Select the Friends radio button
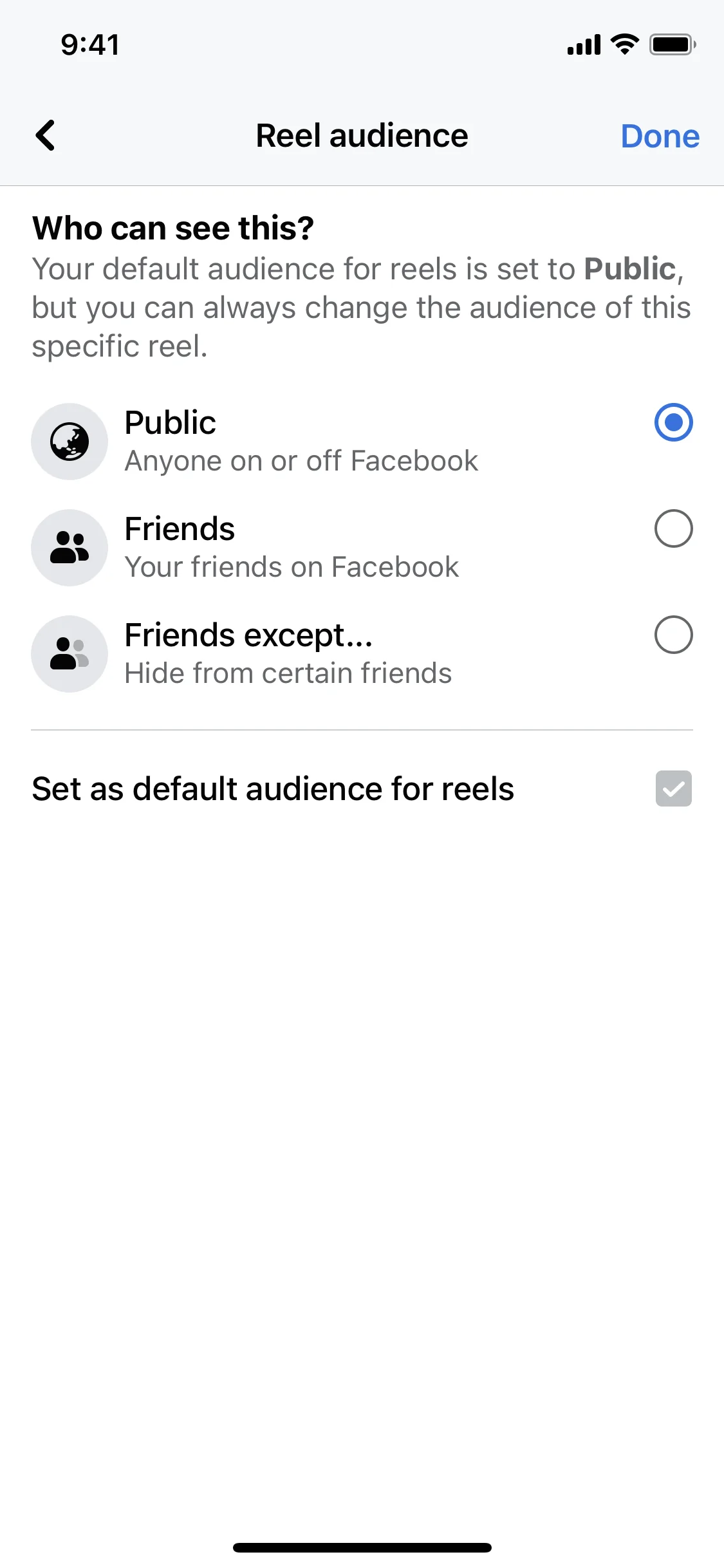Screen dimensions: 724x1568 coord(673,528)
